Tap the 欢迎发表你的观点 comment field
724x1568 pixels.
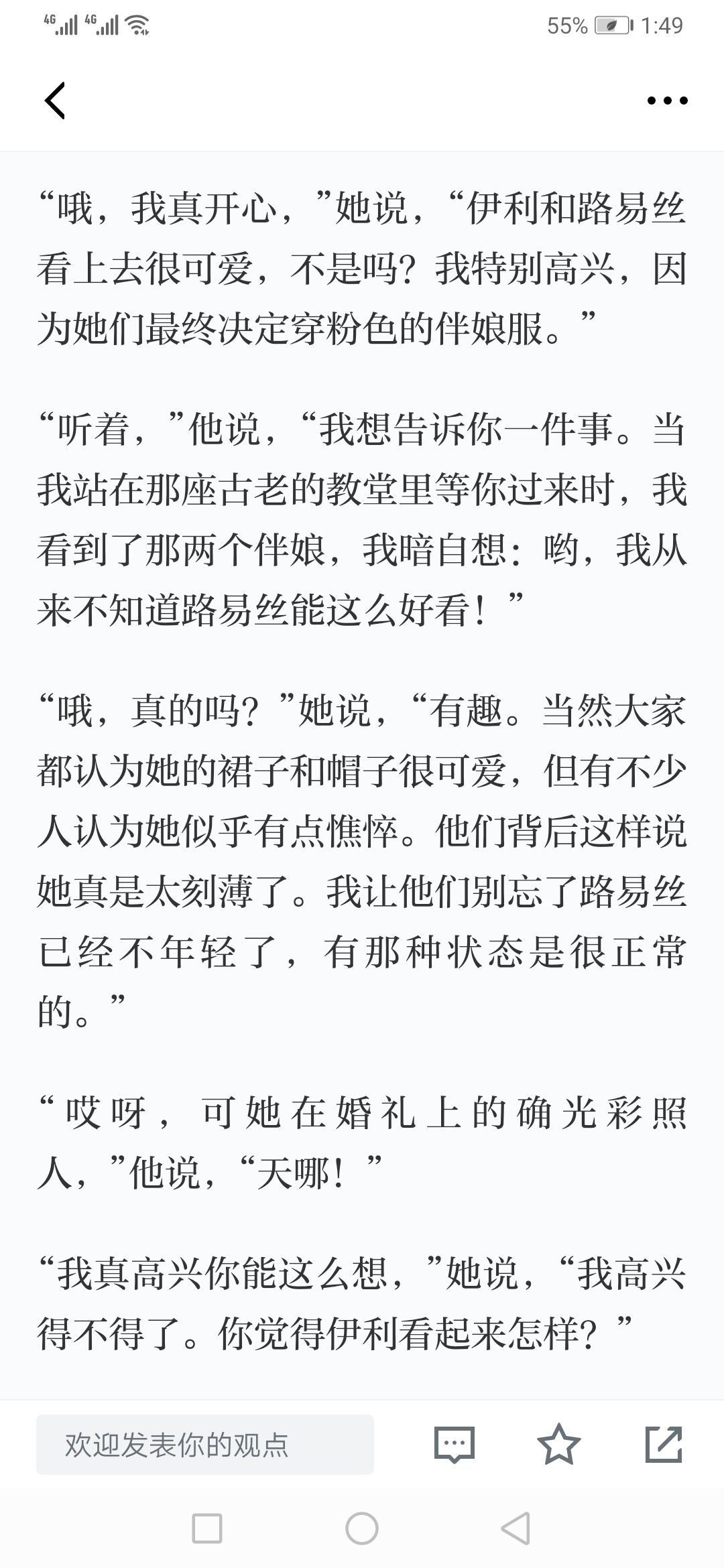pos(205,1445)
